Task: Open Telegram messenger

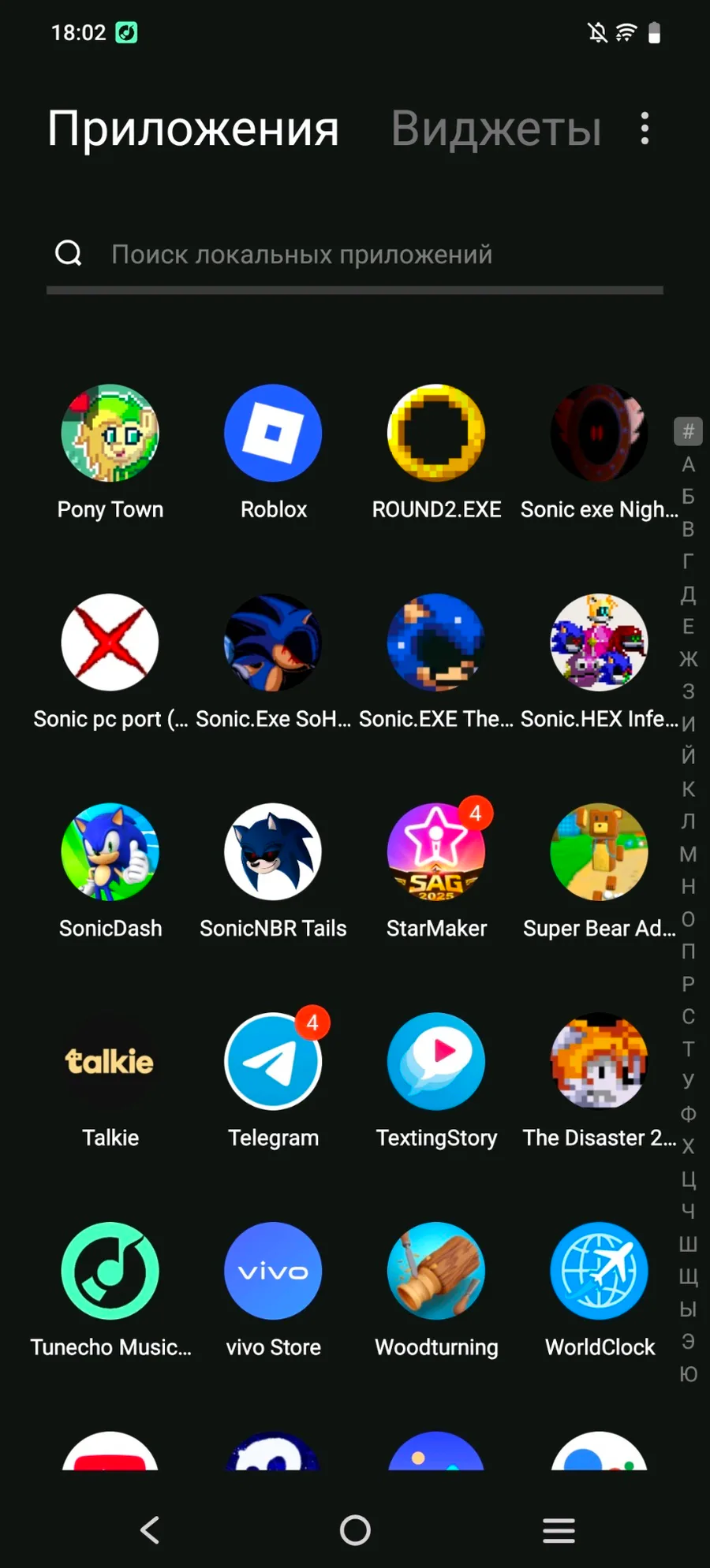Action: coord(273,1062)
